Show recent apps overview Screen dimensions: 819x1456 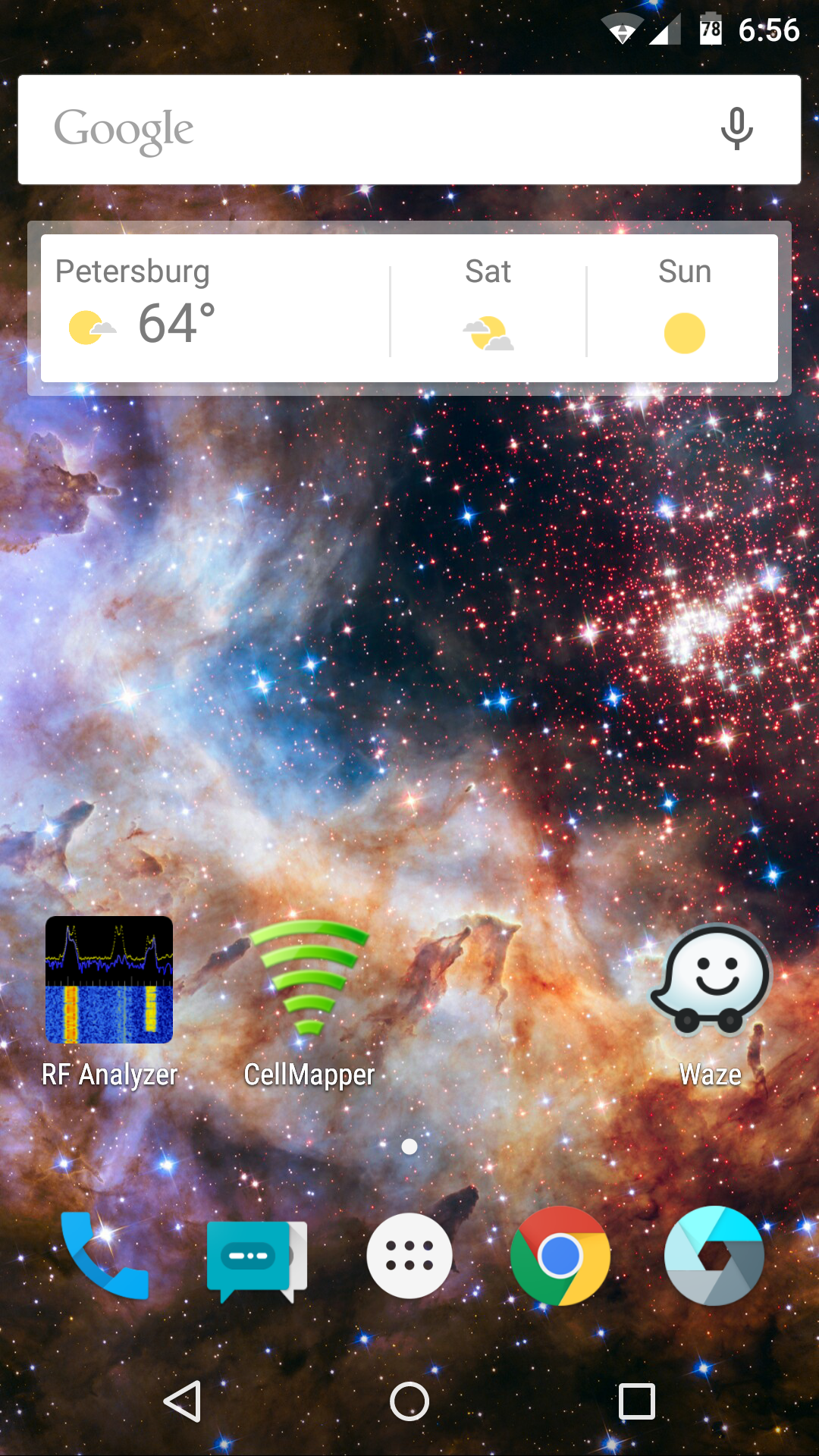pos(637,1401)
